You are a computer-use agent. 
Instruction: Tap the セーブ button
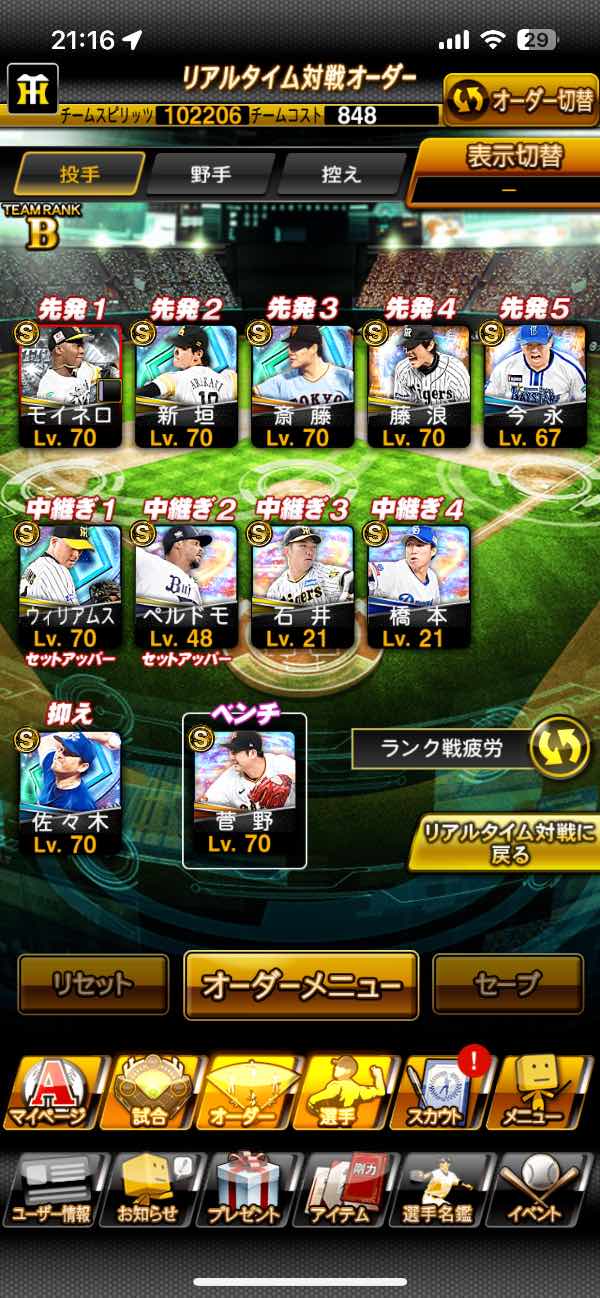508,985
